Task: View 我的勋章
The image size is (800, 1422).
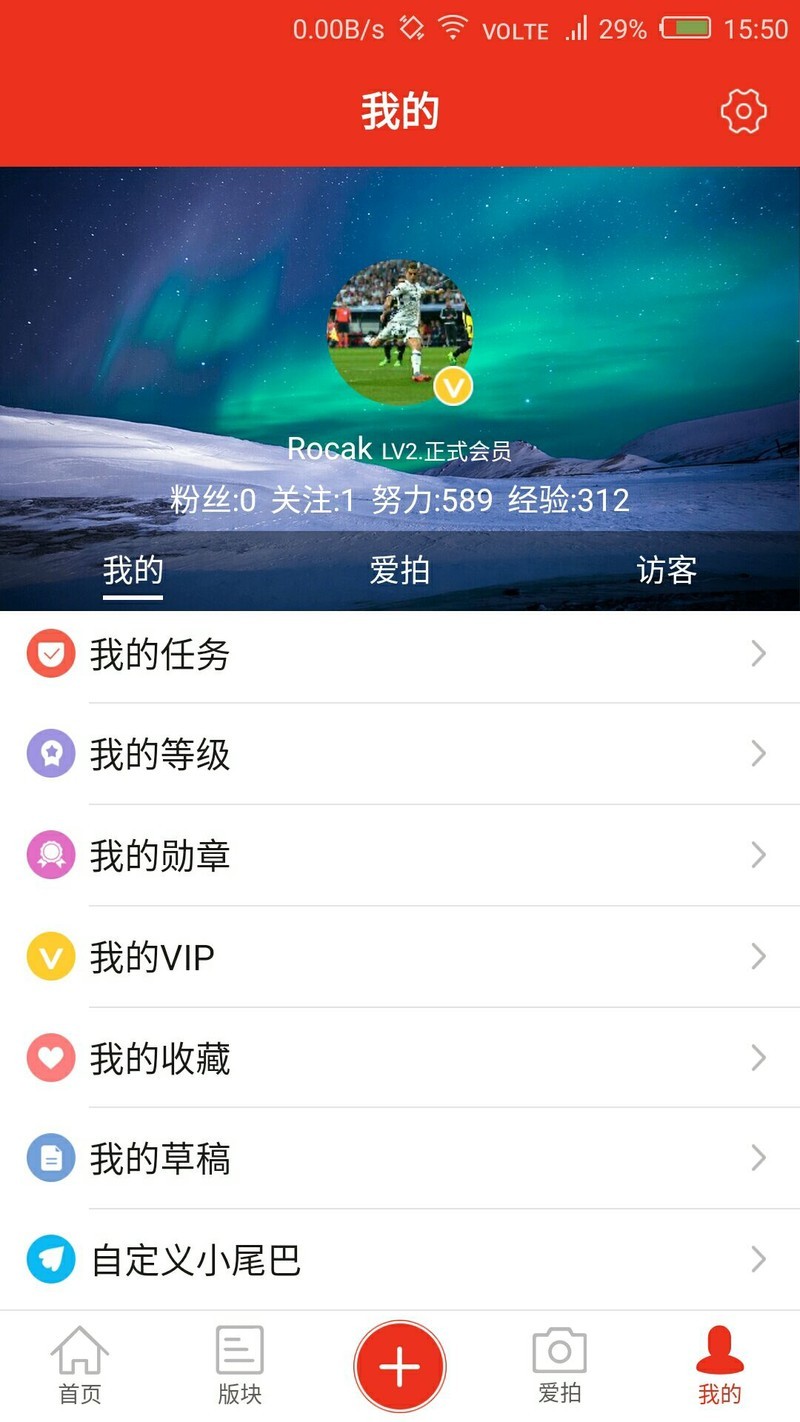Action: click(400, 856)
